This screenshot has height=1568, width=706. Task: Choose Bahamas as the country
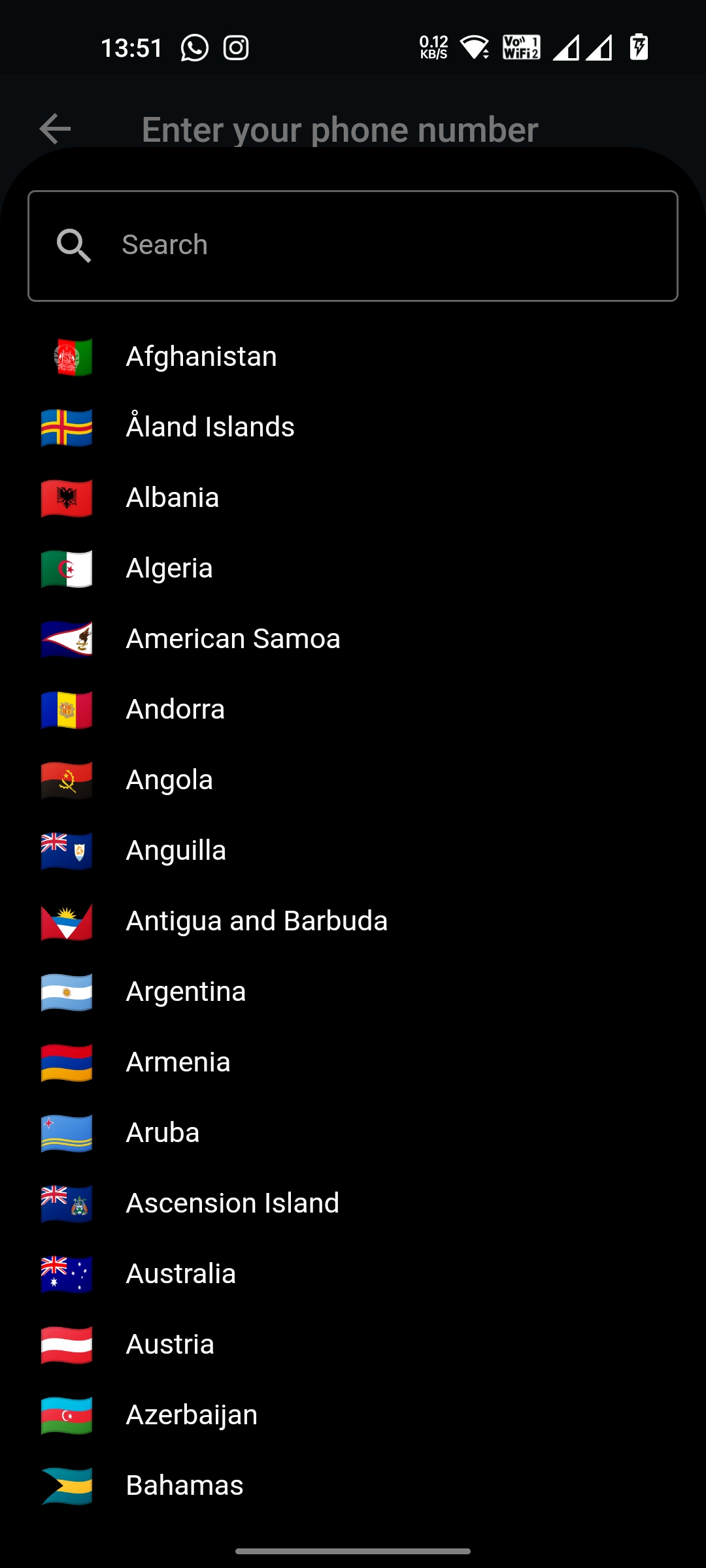tap(184, 1486)
